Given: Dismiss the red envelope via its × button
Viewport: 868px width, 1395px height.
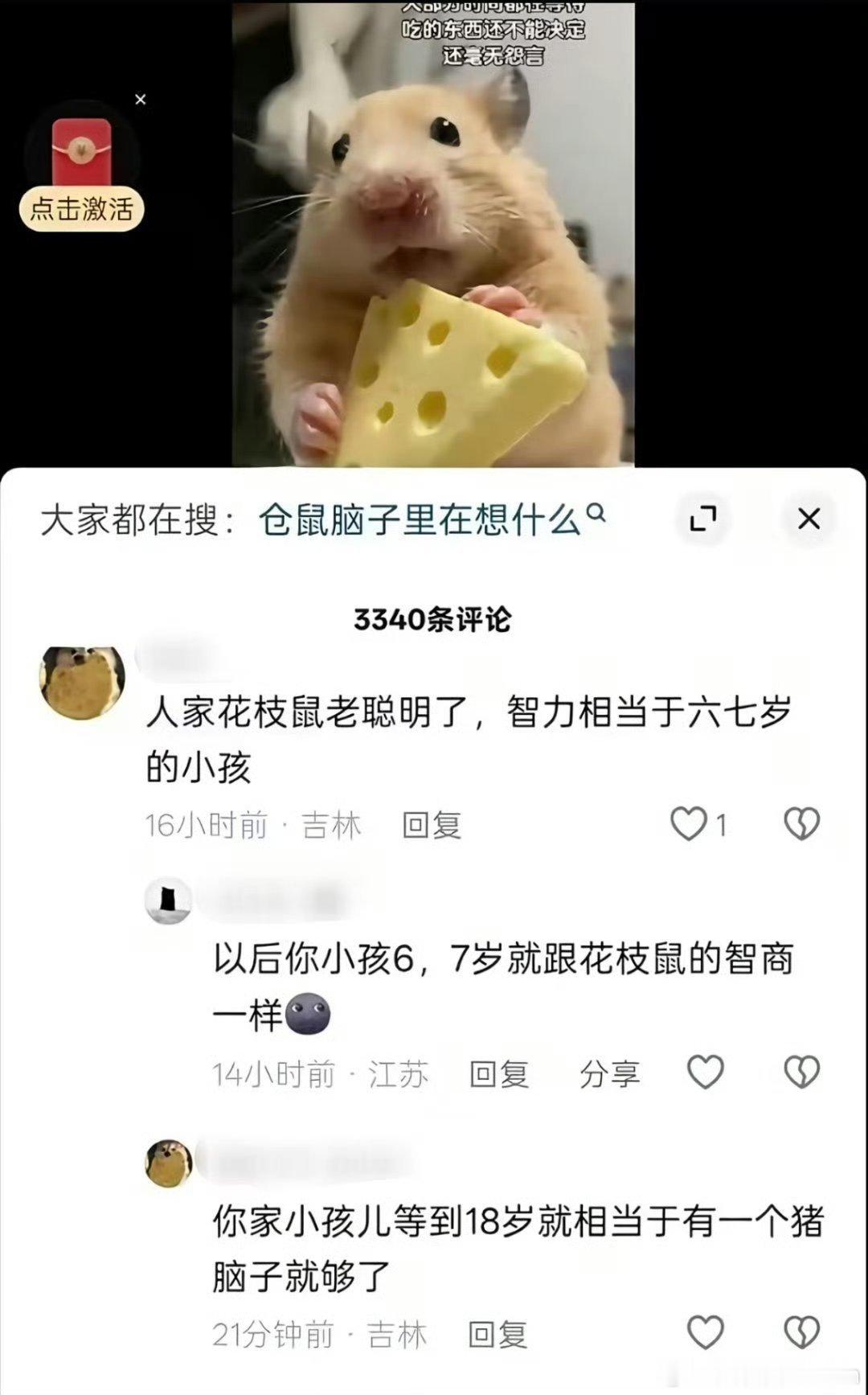Looking at the screenshot, I should 140,99.
